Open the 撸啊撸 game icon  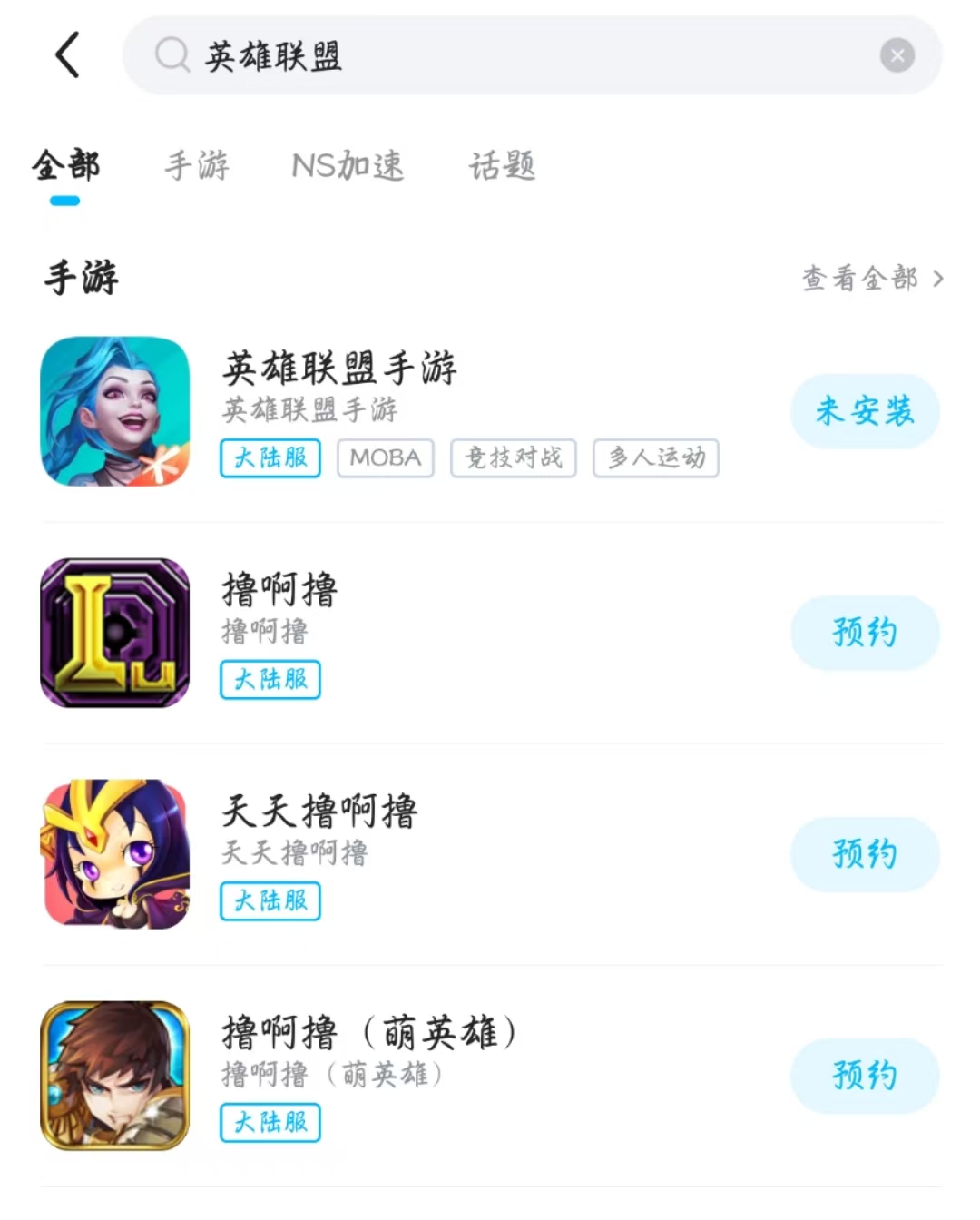coord(115,633)
